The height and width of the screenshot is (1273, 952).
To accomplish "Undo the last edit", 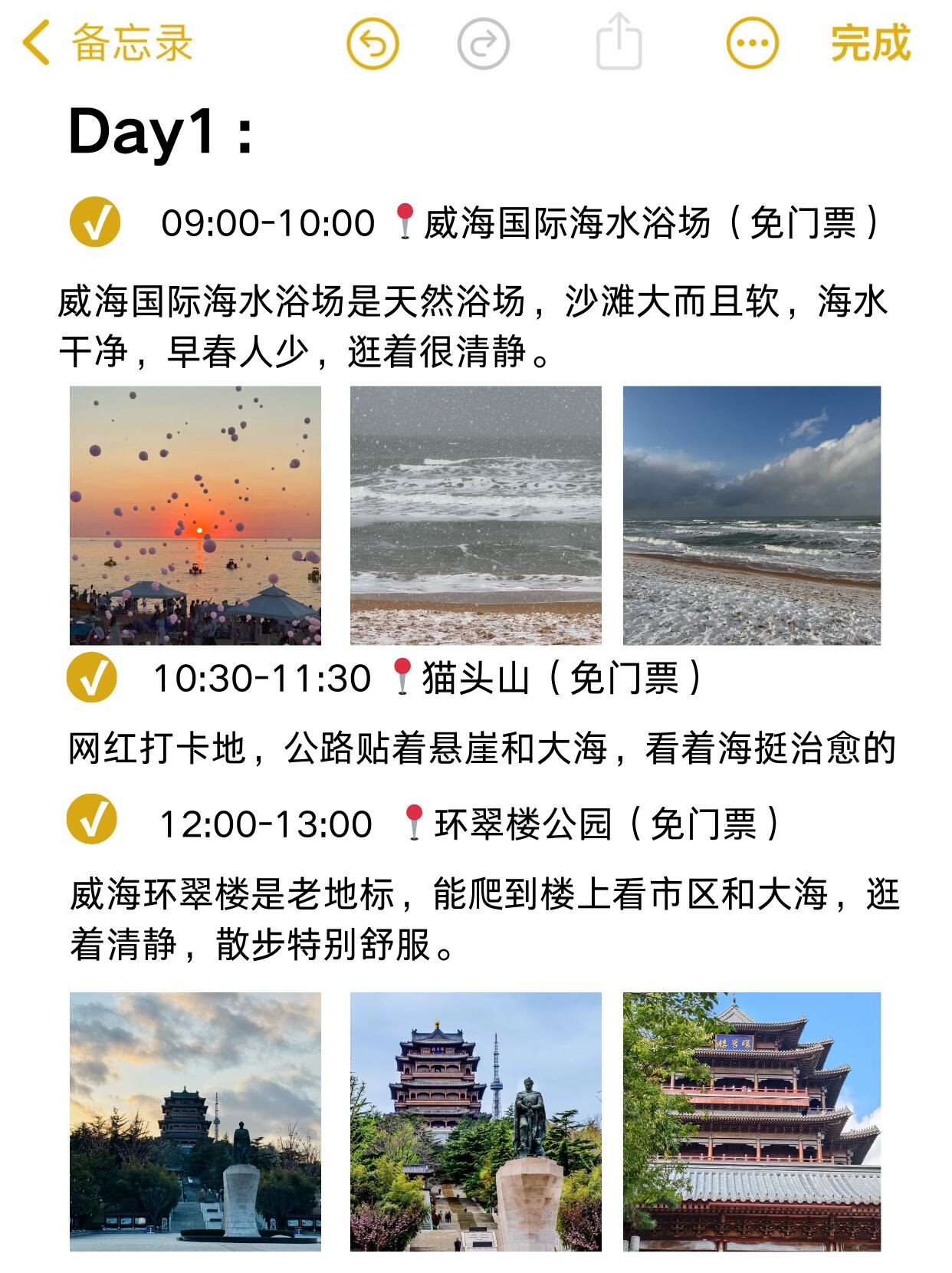I will pos(373,43).
